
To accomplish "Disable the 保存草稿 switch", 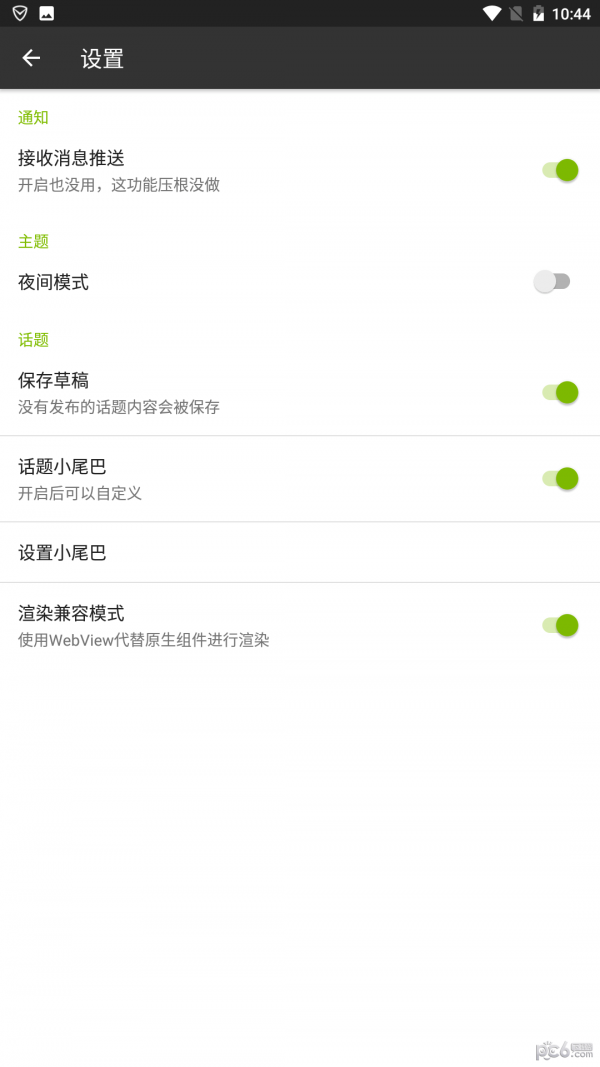I will 560,392.
